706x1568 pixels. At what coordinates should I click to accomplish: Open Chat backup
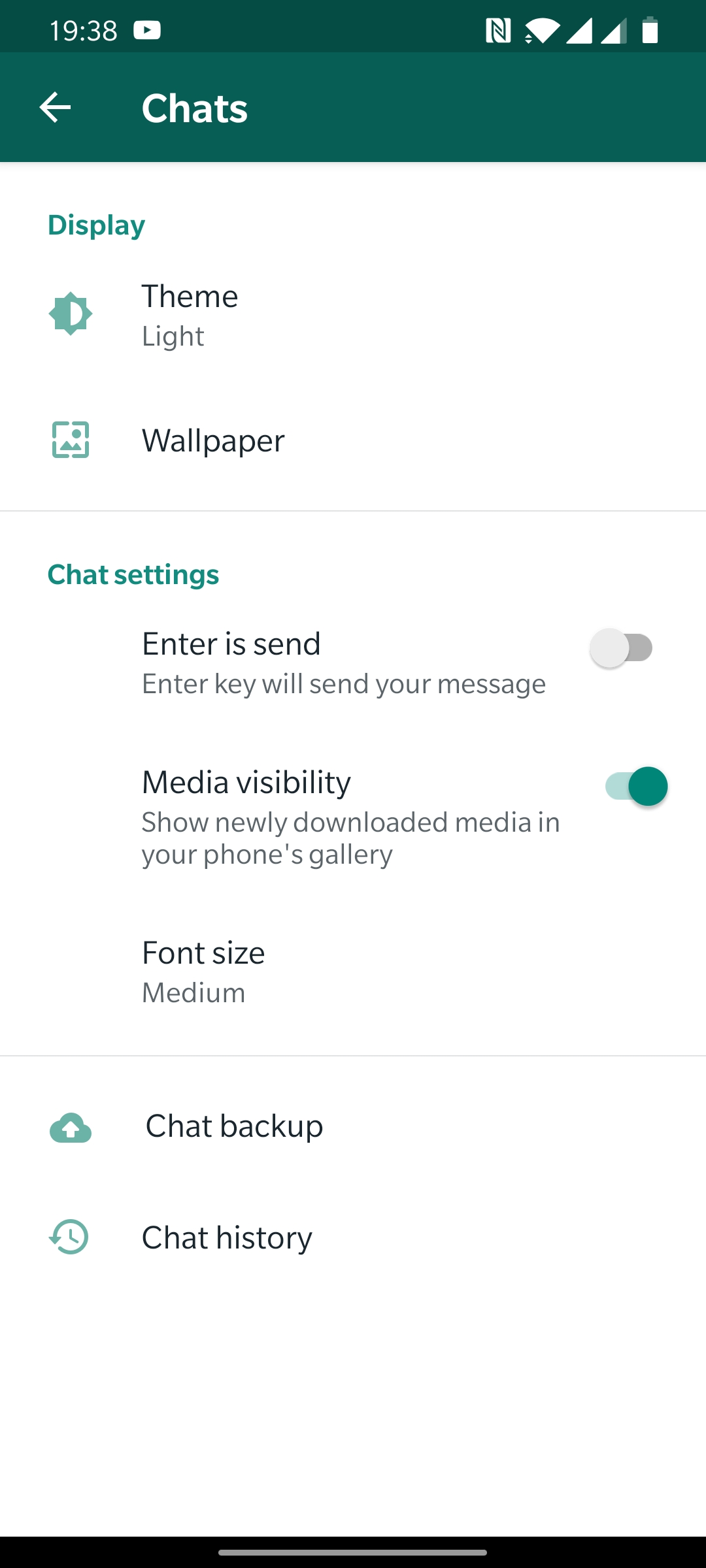[x=353, y=1126]
